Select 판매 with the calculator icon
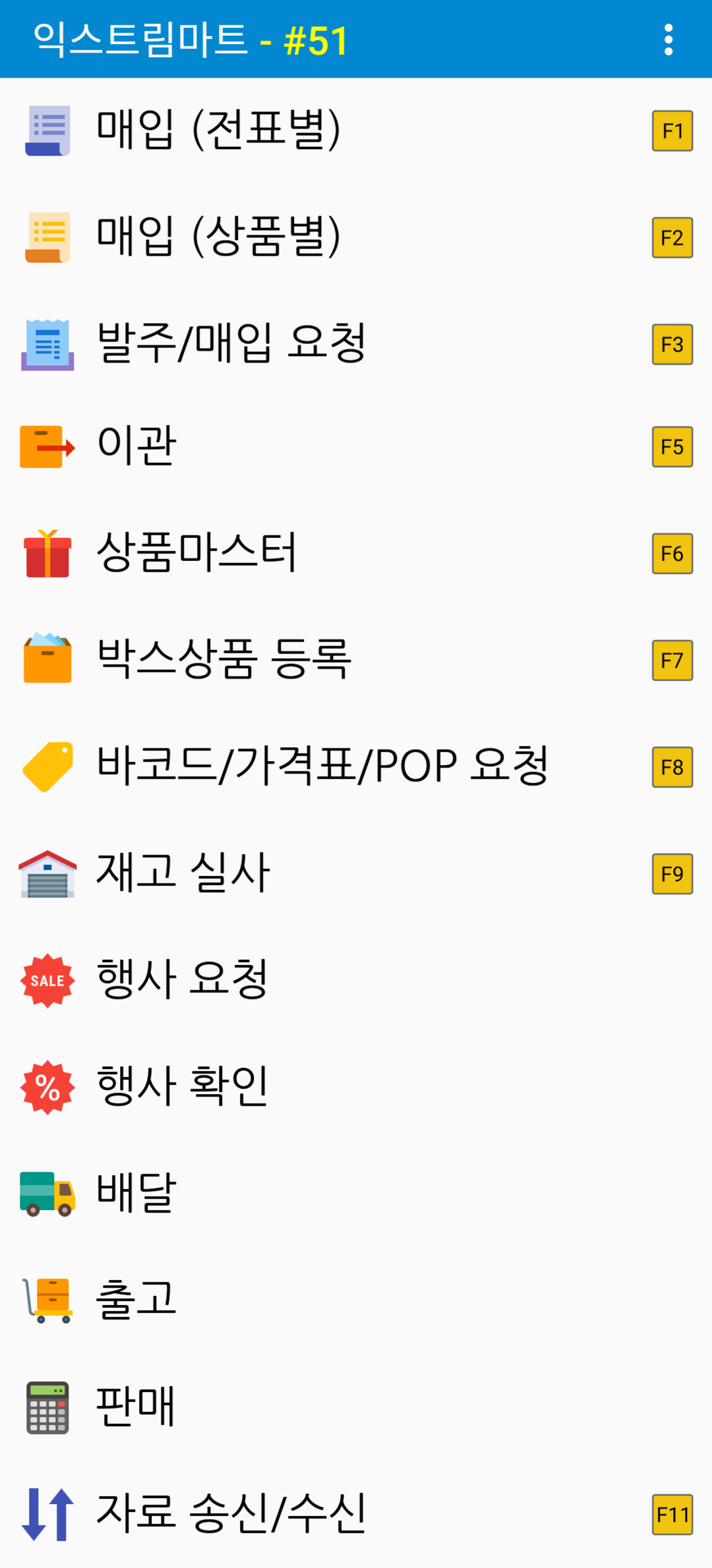Image resolution: width=712 pixels, height=1568 pixels. point(356,1408)
